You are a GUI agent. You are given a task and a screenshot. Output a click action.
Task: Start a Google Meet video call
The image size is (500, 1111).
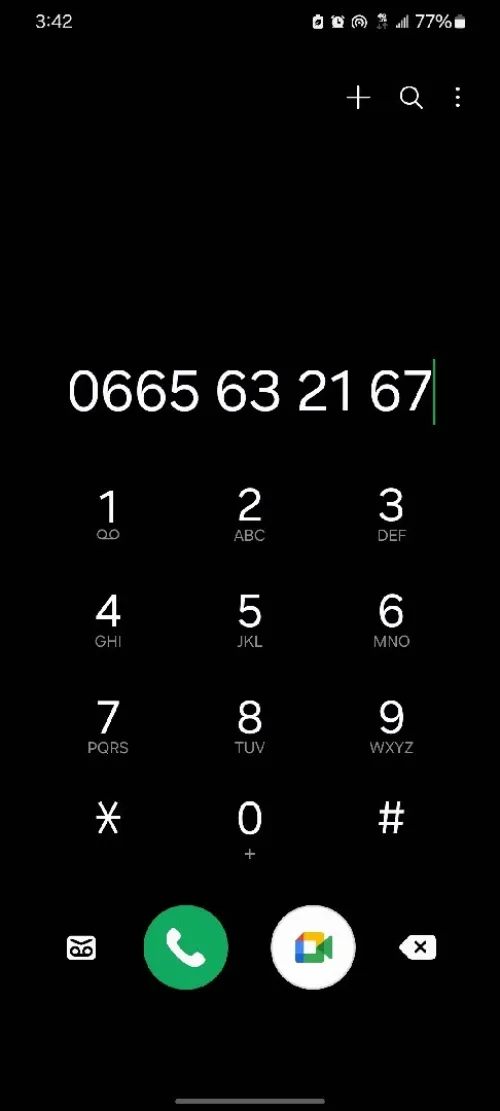pyautogui.click(x=313, y=947)
